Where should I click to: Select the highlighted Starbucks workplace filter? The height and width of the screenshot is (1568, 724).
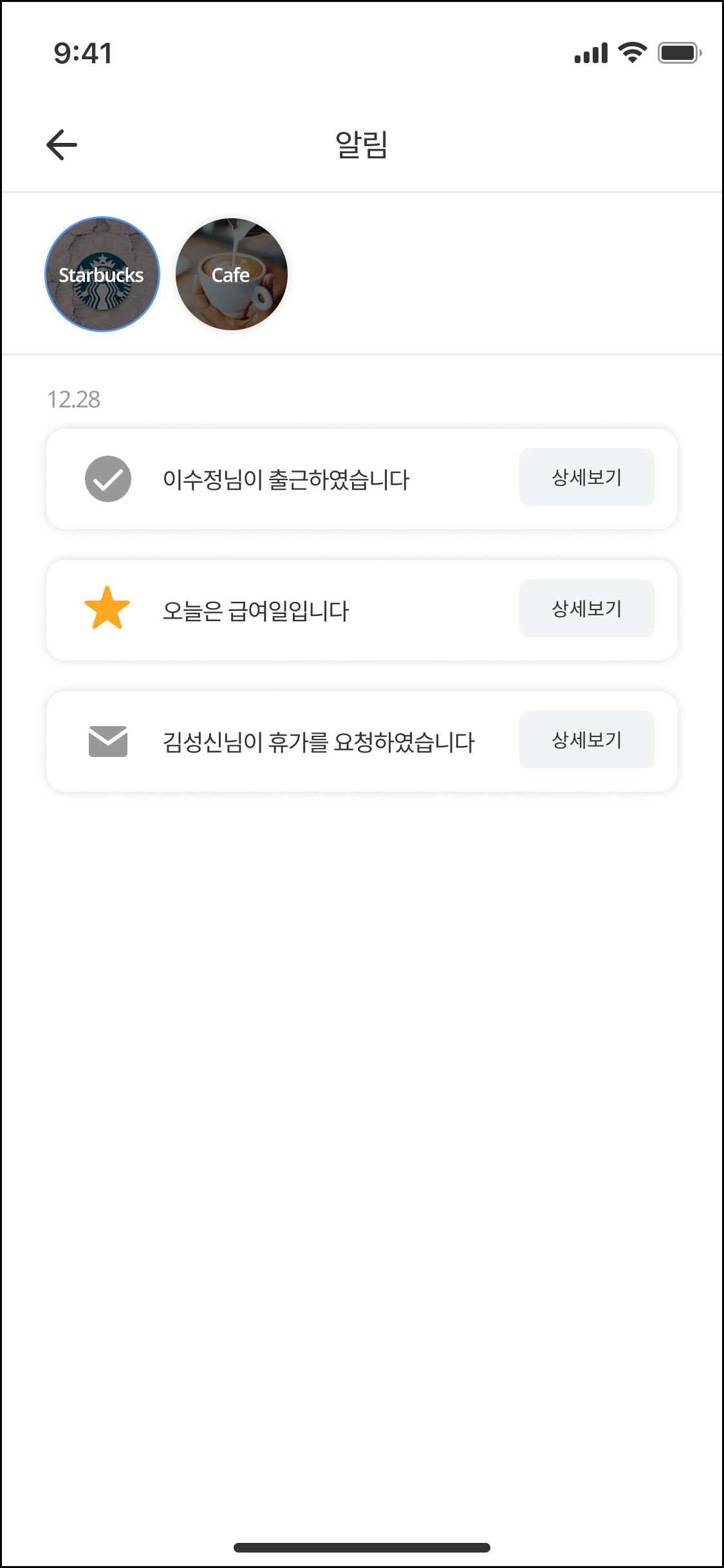click(x=102, y=274)
